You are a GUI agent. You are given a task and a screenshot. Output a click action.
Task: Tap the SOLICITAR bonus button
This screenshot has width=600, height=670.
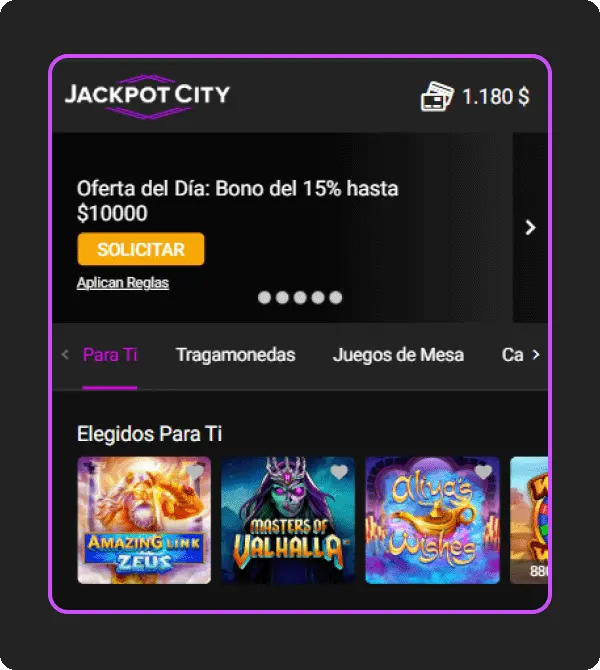coord(140,249)
